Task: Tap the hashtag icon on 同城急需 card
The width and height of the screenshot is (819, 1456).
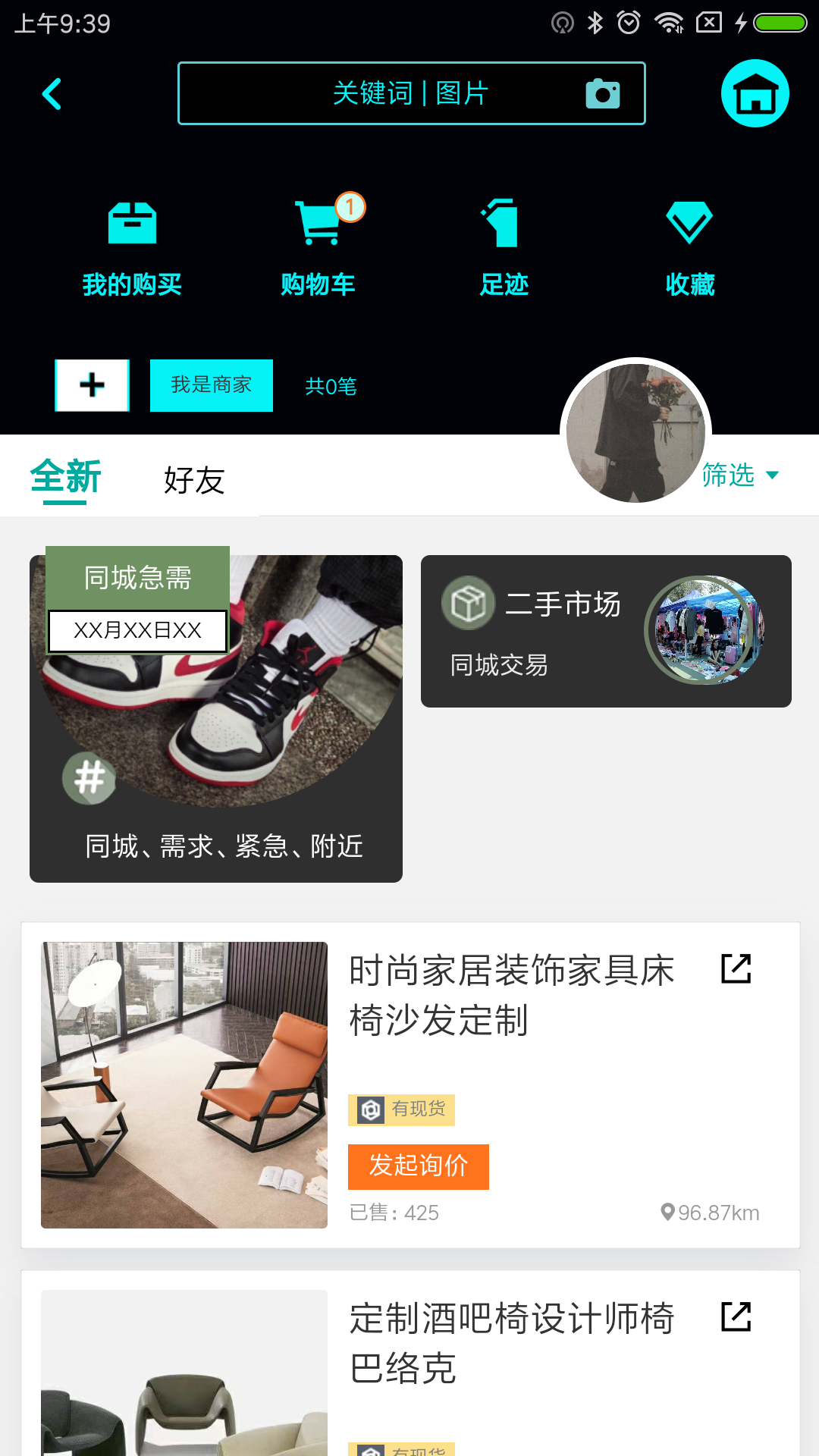Action: coord(89,778)
